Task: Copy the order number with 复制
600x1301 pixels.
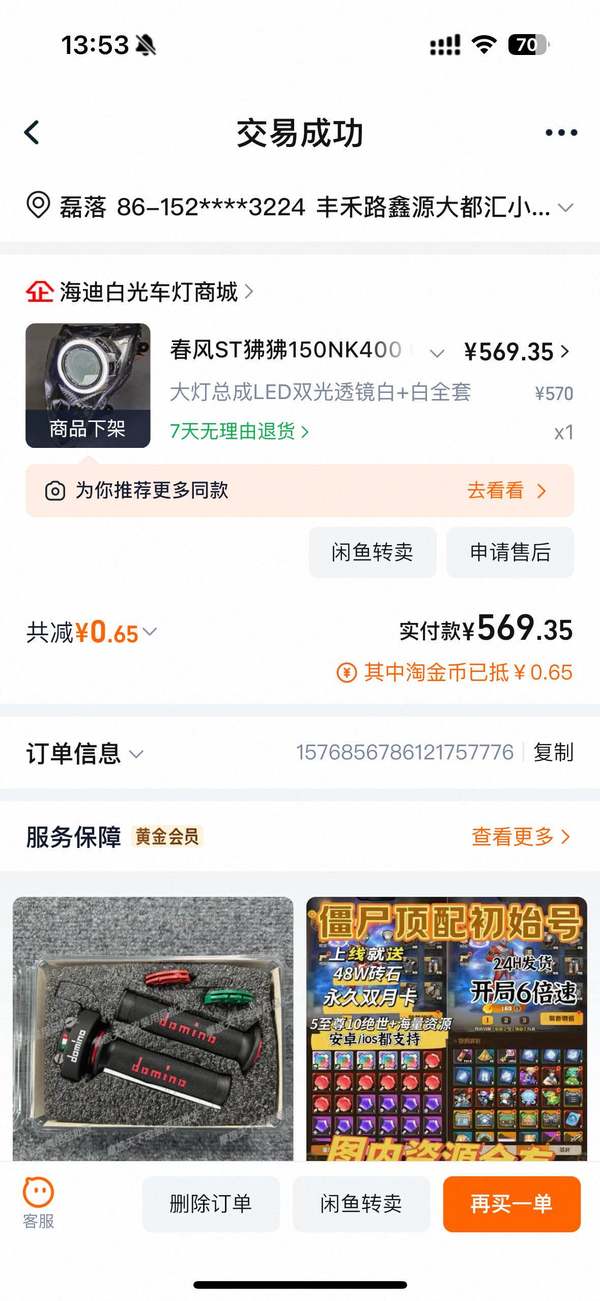Action: point(553,752)
